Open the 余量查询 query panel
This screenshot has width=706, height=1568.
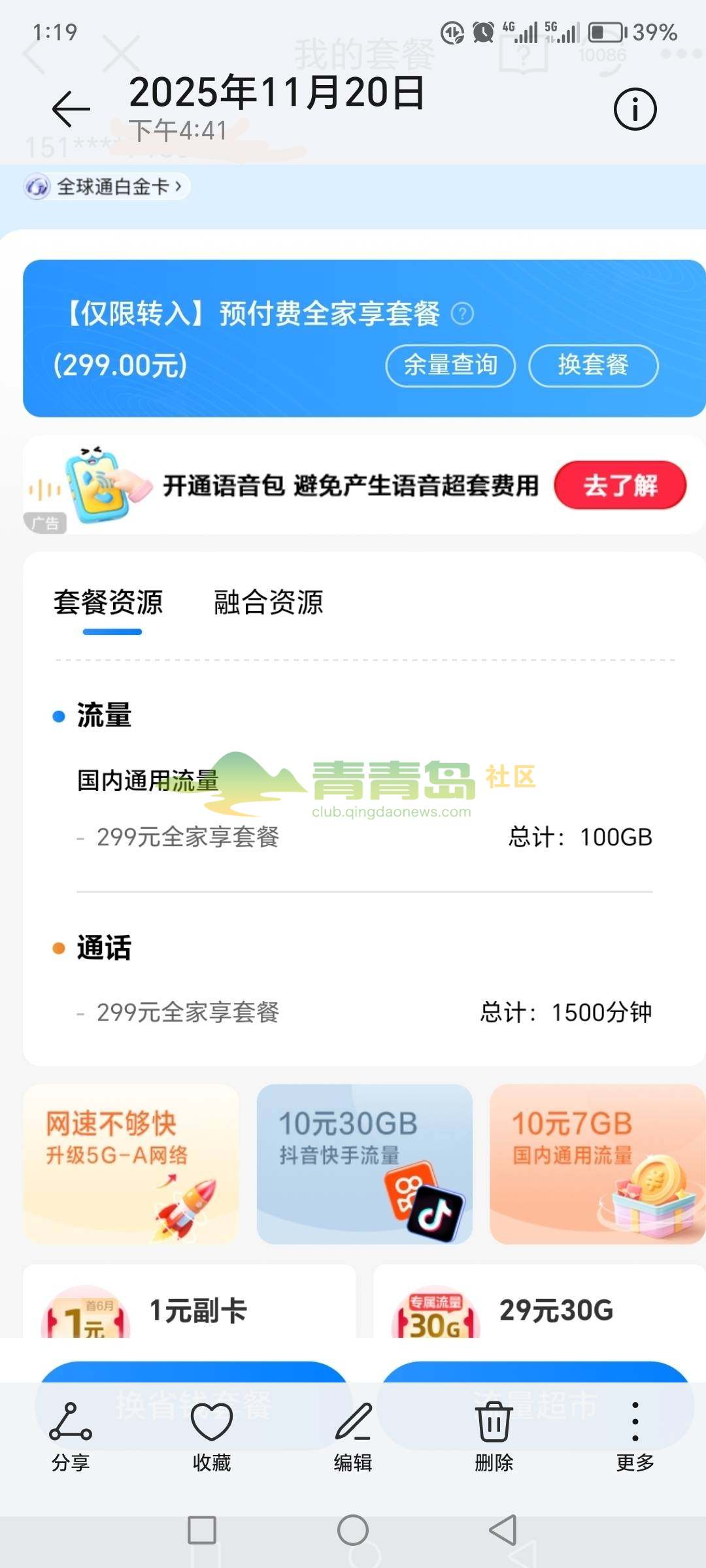pyautogui.click(x=450, y=366)
